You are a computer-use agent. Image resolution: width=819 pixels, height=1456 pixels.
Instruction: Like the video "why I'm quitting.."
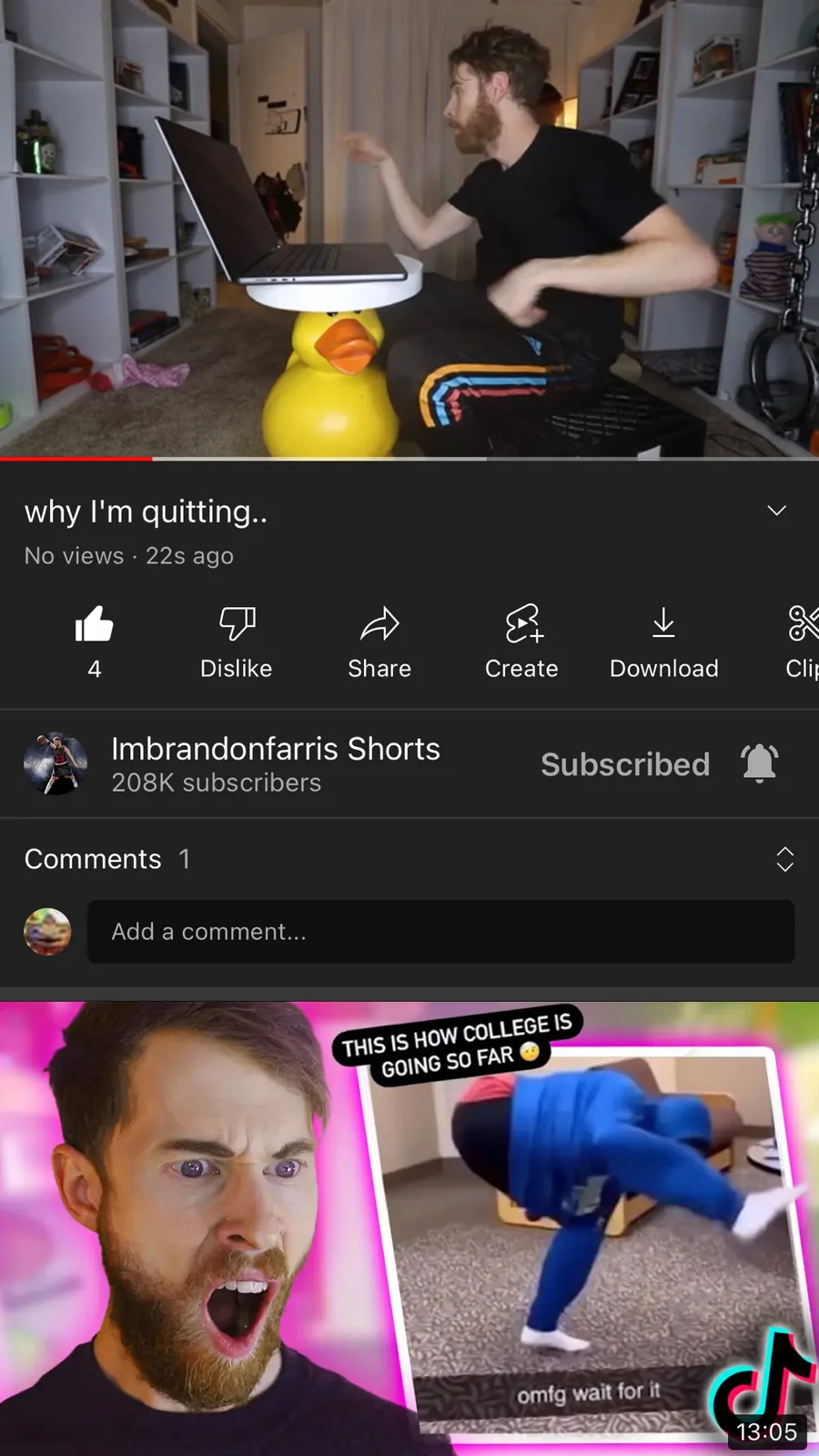click(94, 642)
